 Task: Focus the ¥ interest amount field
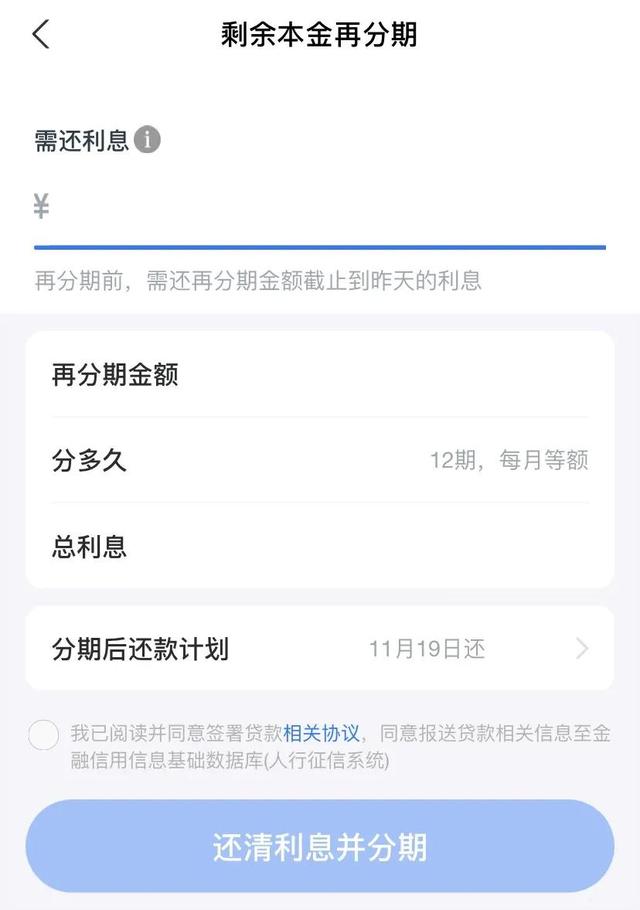(x=320, y=208)
